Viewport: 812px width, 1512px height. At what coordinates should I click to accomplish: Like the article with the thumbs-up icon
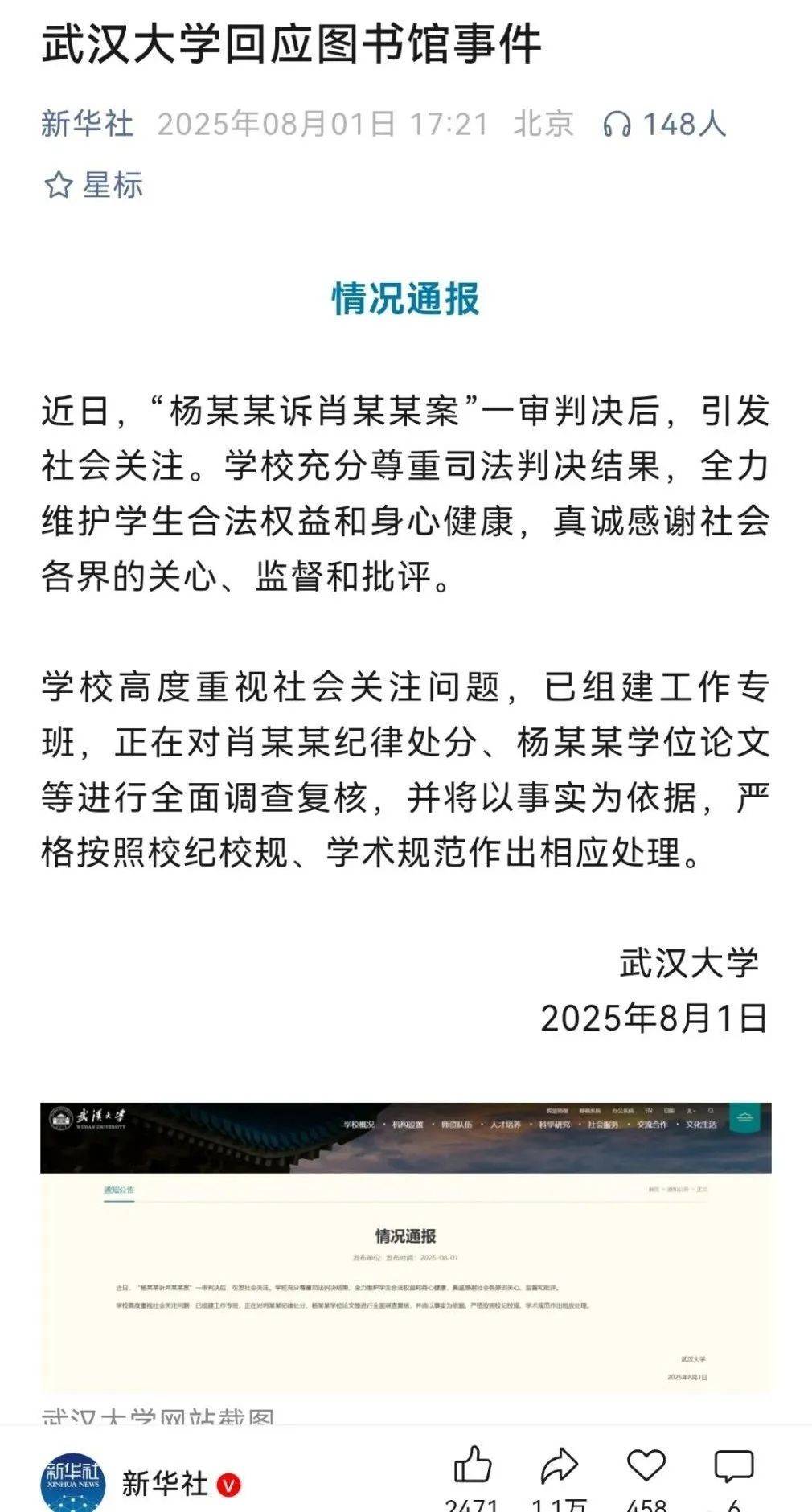pos(472,1465)
